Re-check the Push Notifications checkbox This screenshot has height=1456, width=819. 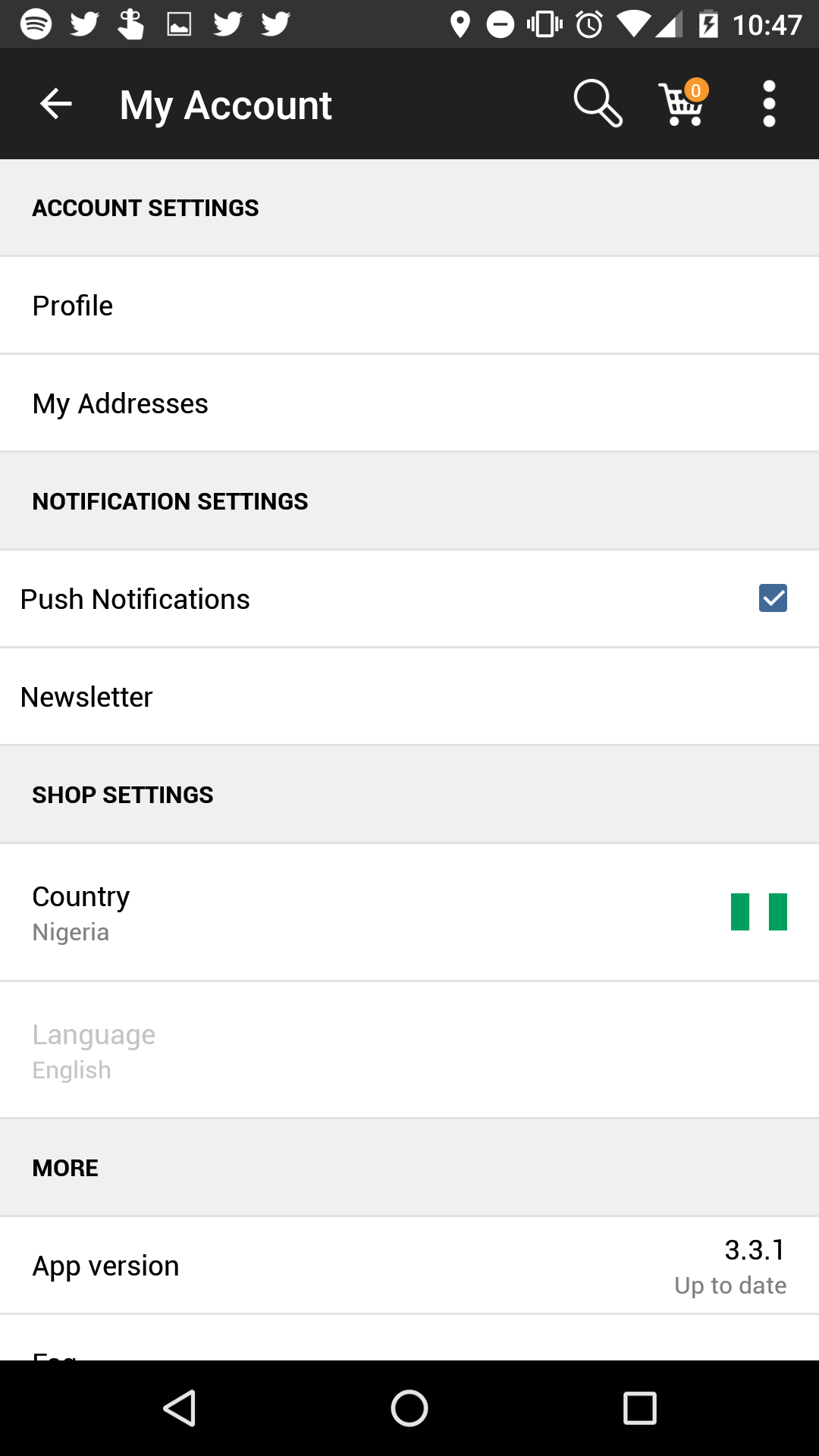[x=772, y=598]
